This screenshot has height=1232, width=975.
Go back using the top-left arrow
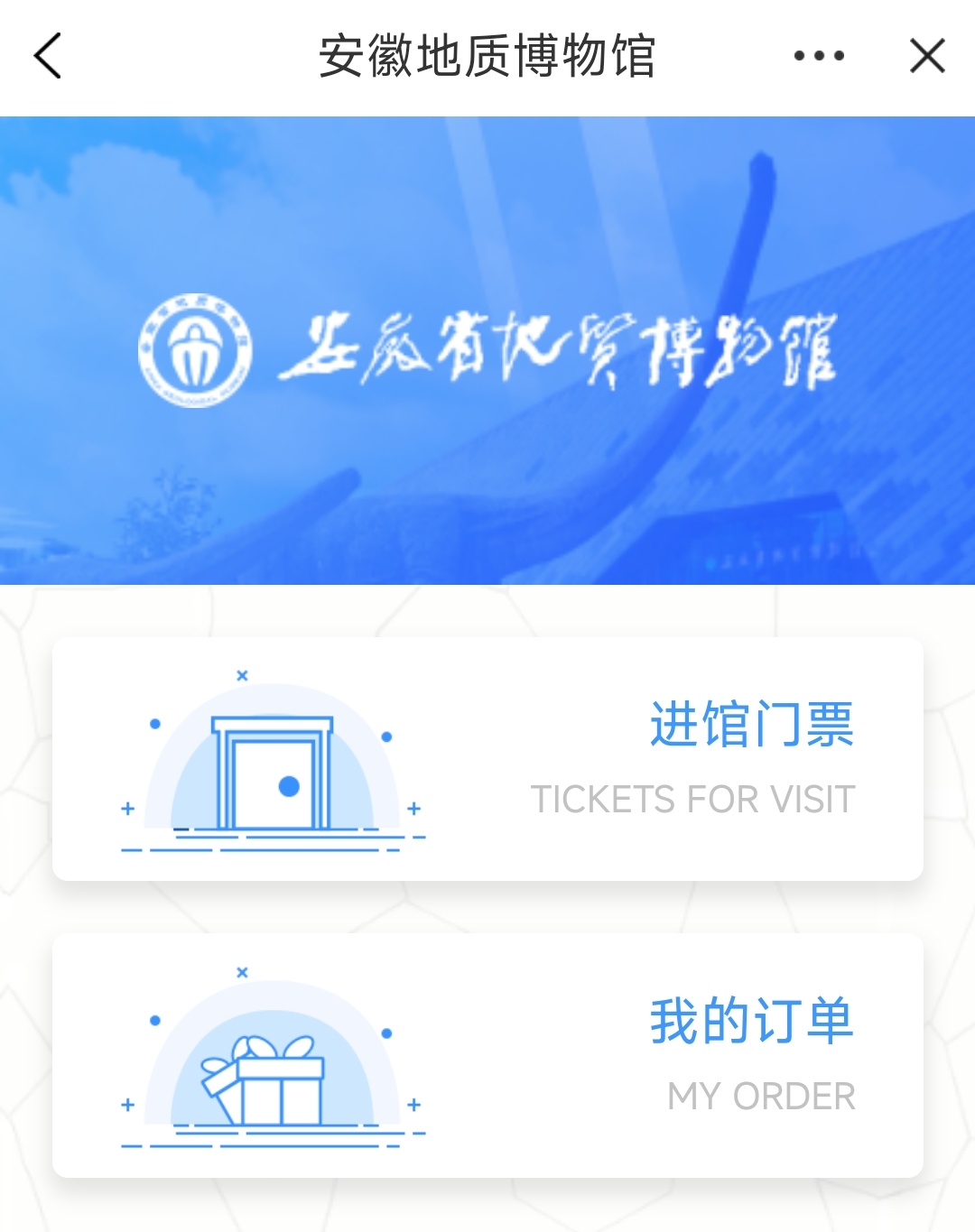47,56
